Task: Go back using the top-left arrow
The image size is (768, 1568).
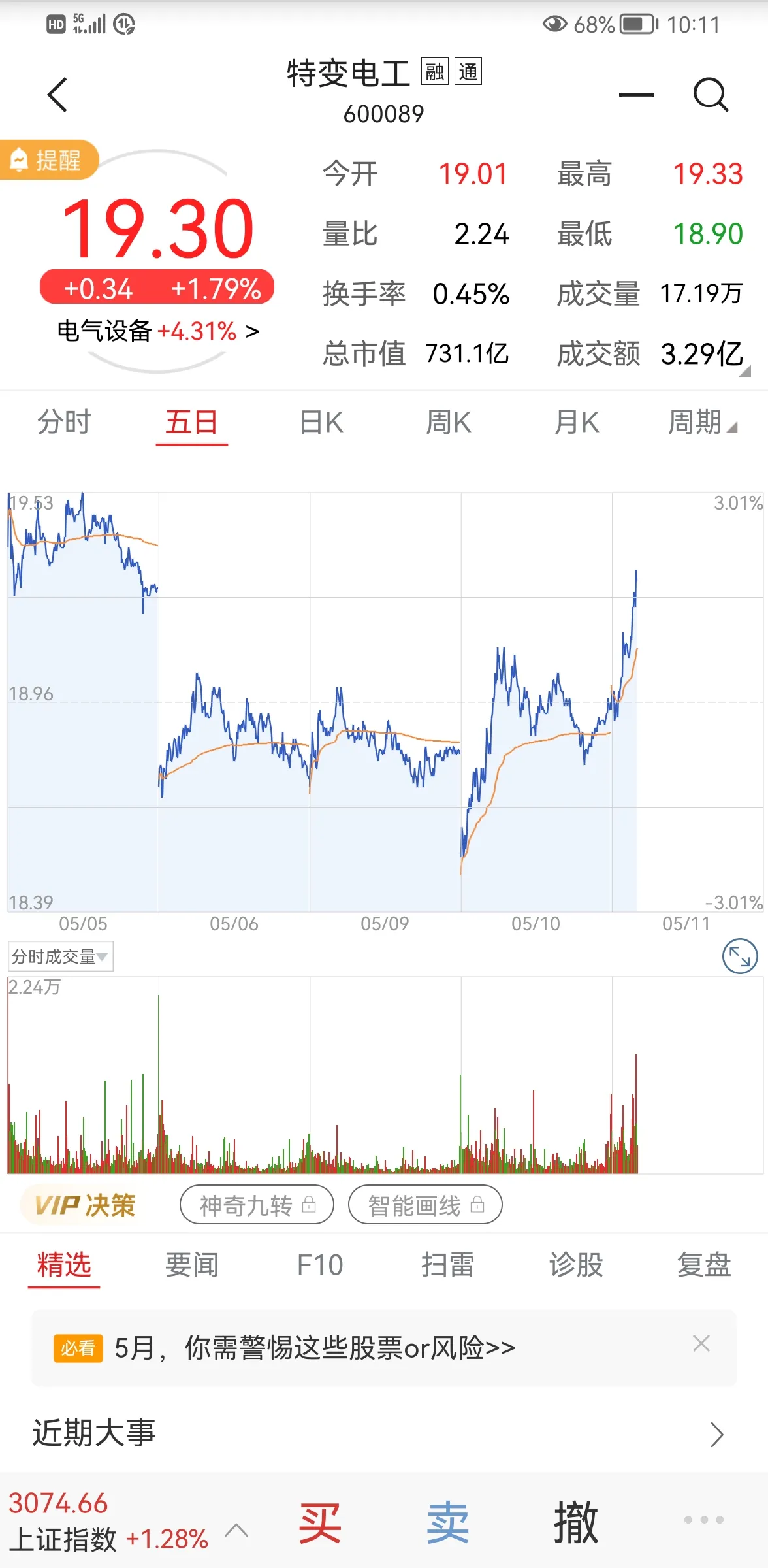Action: [x=57, y=95]
